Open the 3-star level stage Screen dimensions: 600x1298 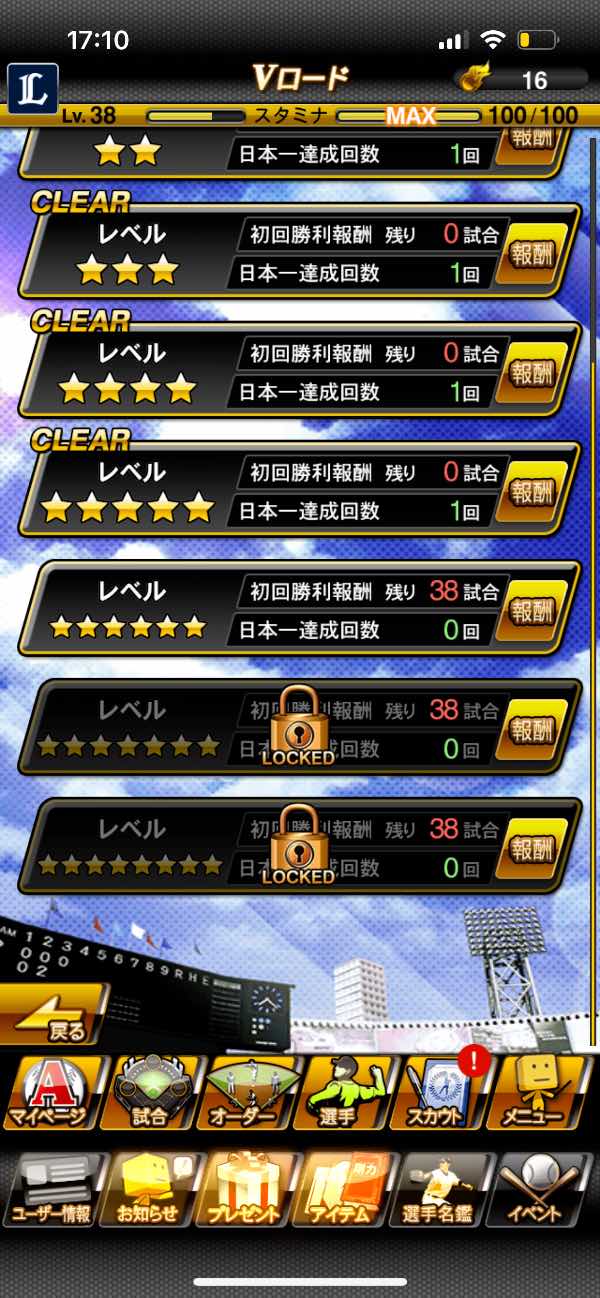pyautogui.click(x=130, y=254)
